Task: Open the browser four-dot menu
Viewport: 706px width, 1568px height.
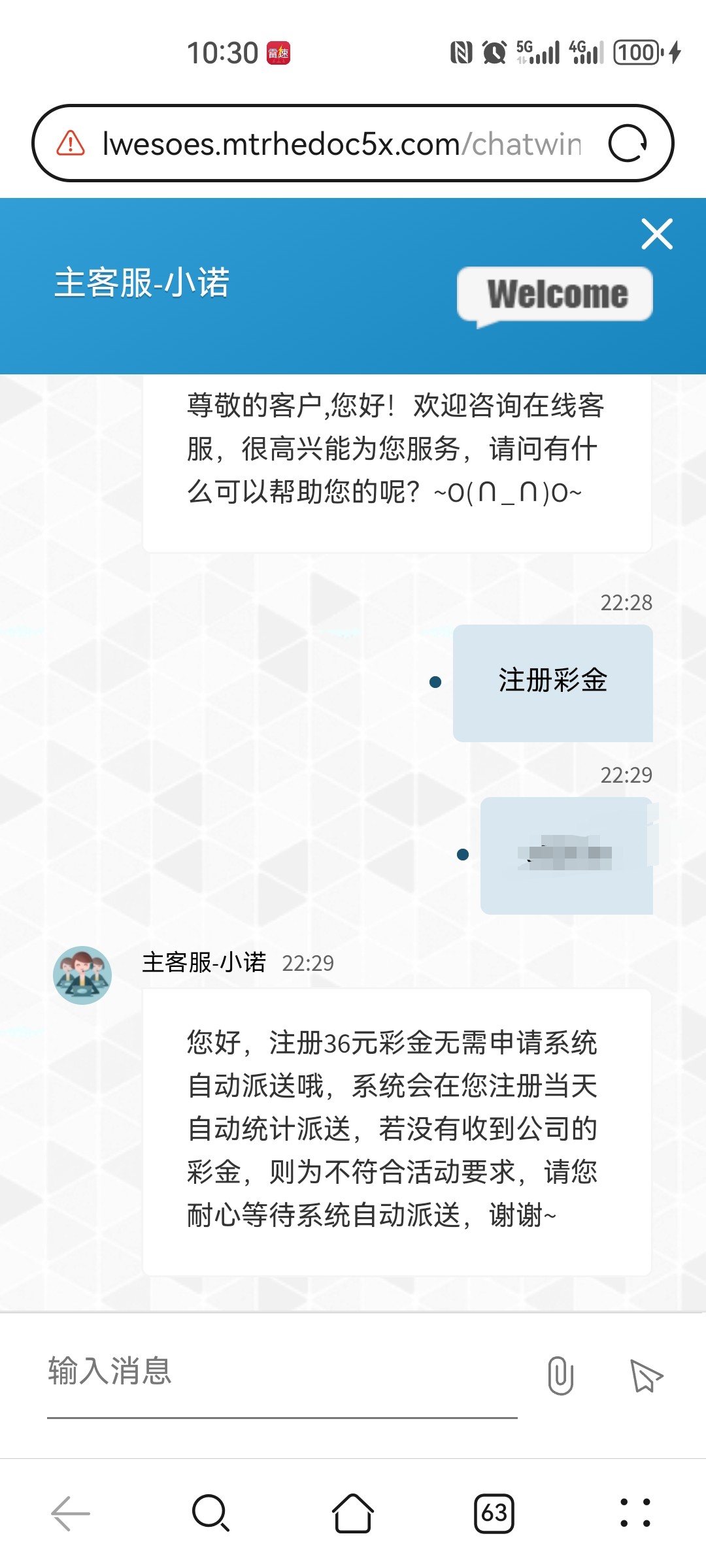Action: [x=635, y=1513]
